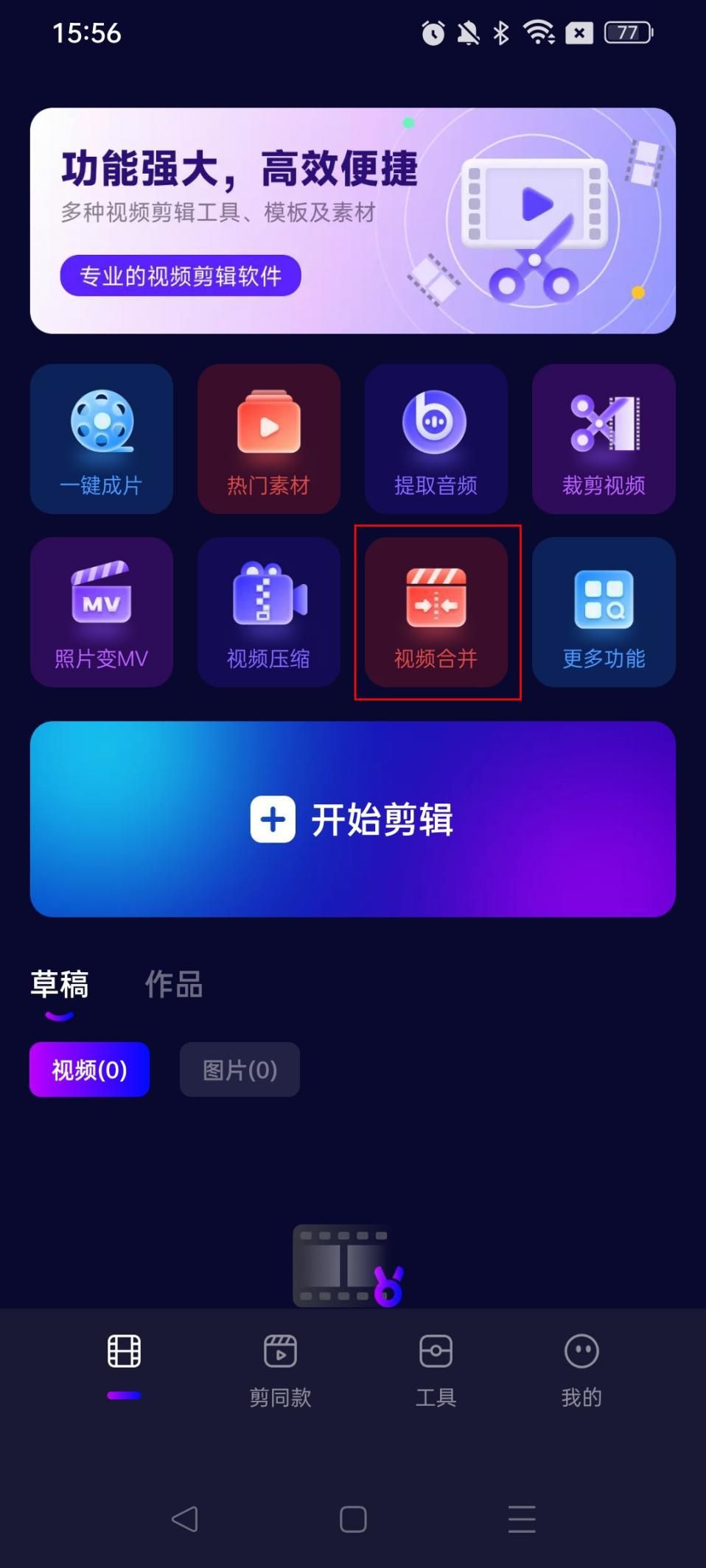The width and height of the screenshot is (706, 1568).
Task: Tap 开始剪辑 to start editing
Action: (x=353, y=819)
